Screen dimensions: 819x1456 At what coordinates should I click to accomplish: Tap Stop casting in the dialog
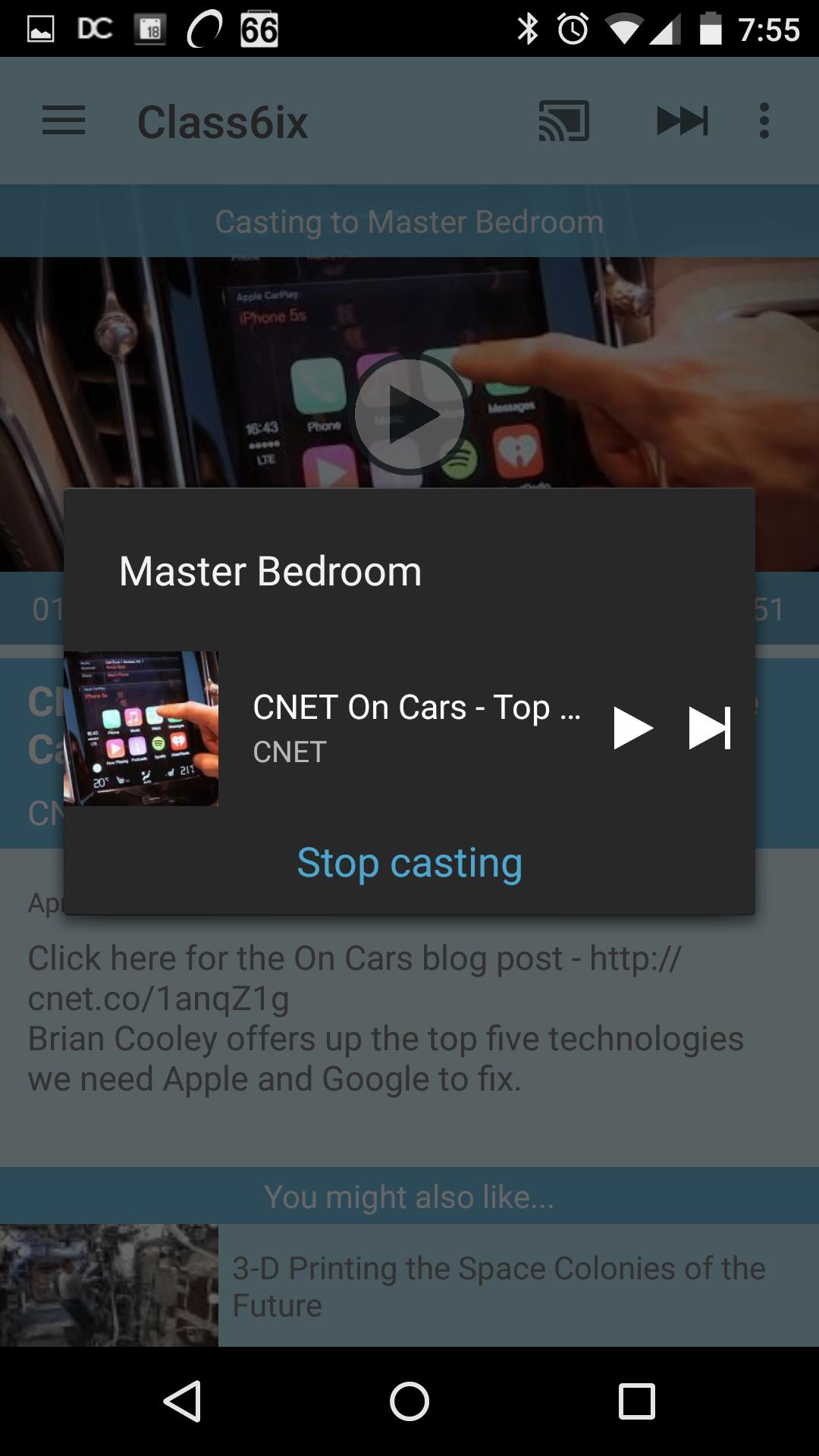point(409,863)
